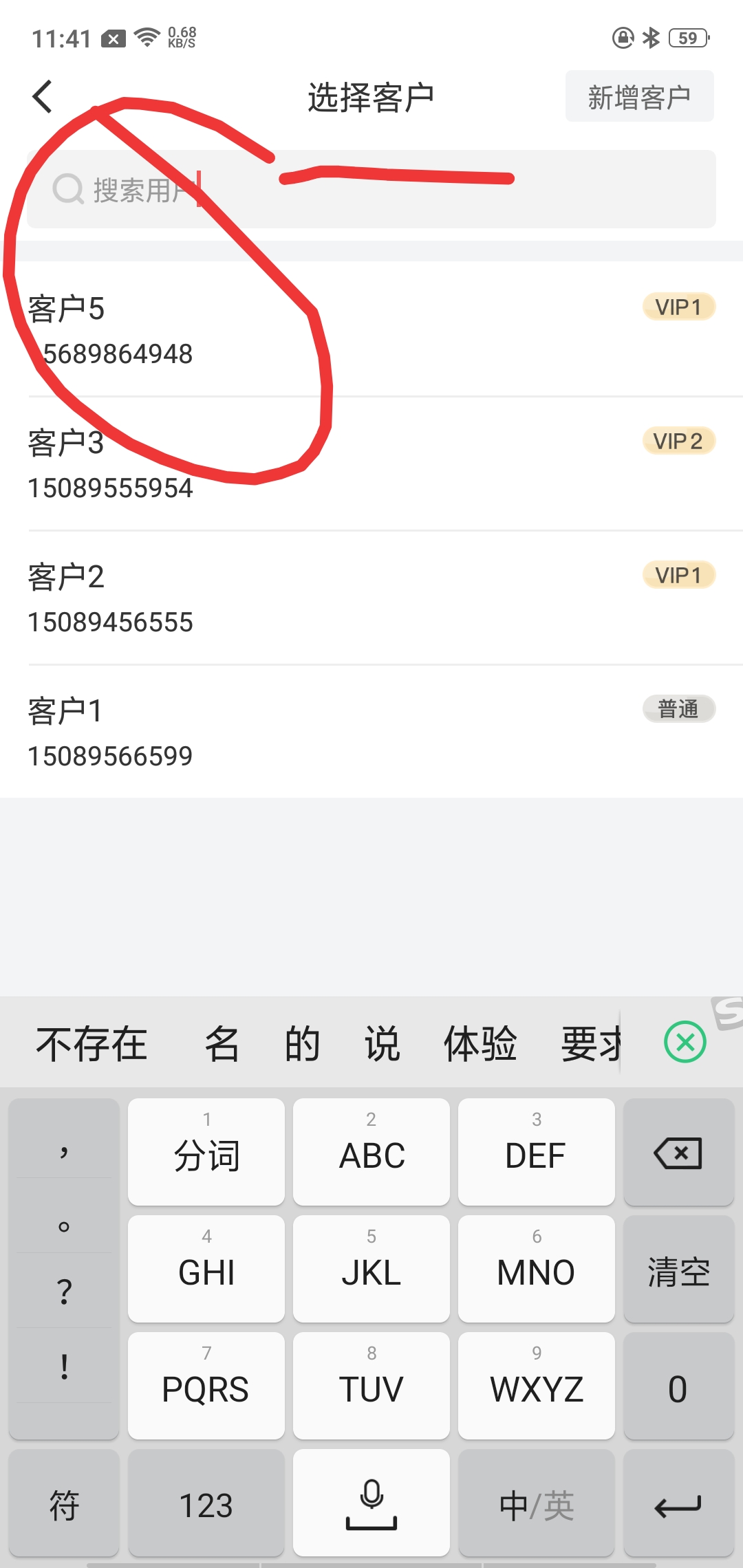Choose 客户2 from the list
The height and width of the screenshot is (1568, 743).
(371, 597)
